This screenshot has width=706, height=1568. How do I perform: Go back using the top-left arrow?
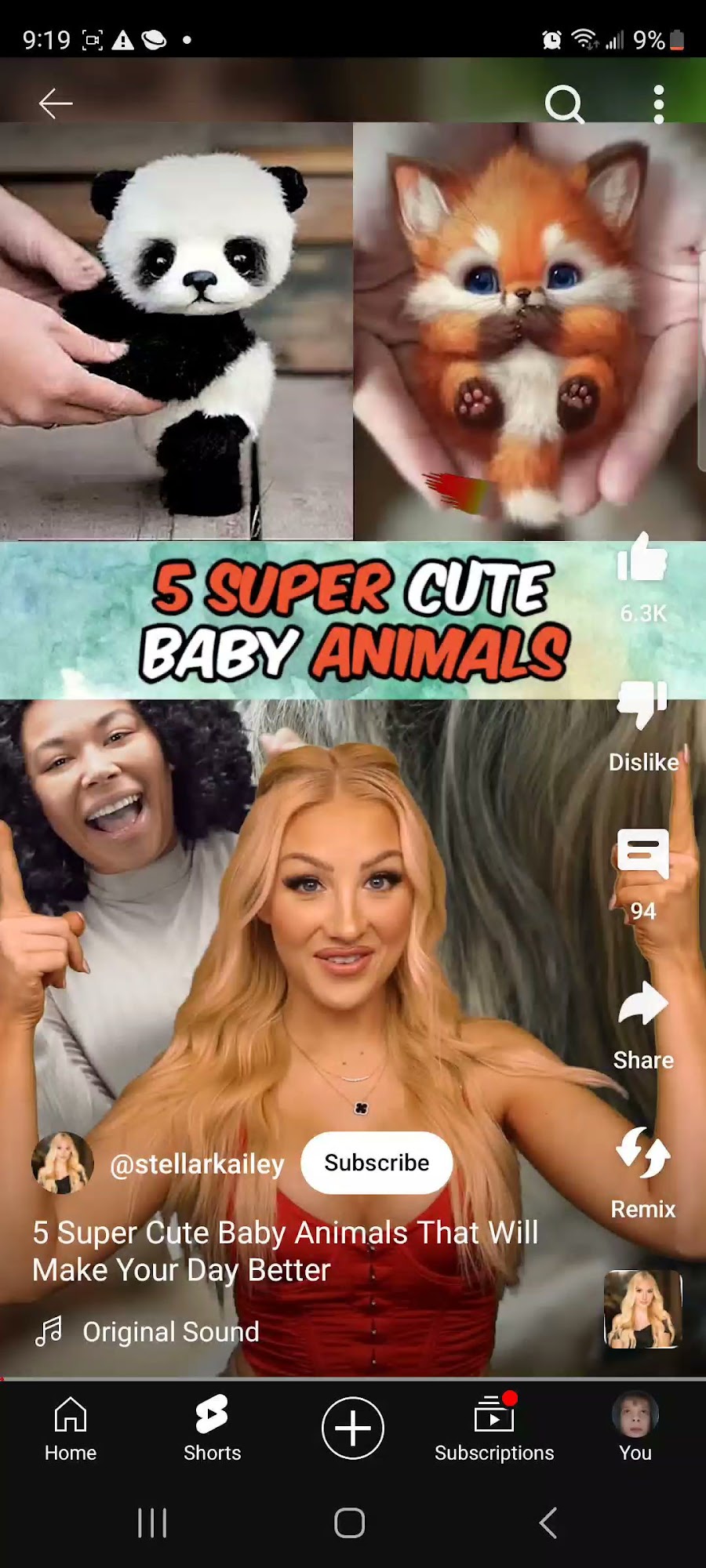pos(56,103)
